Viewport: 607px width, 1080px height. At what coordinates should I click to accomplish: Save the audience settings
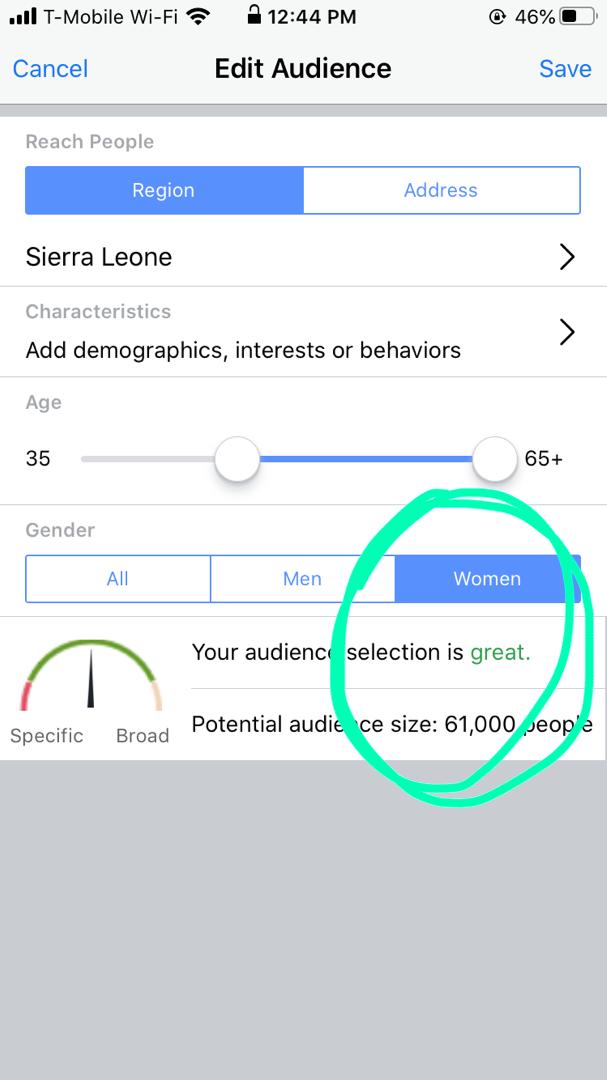click(565, 69)
